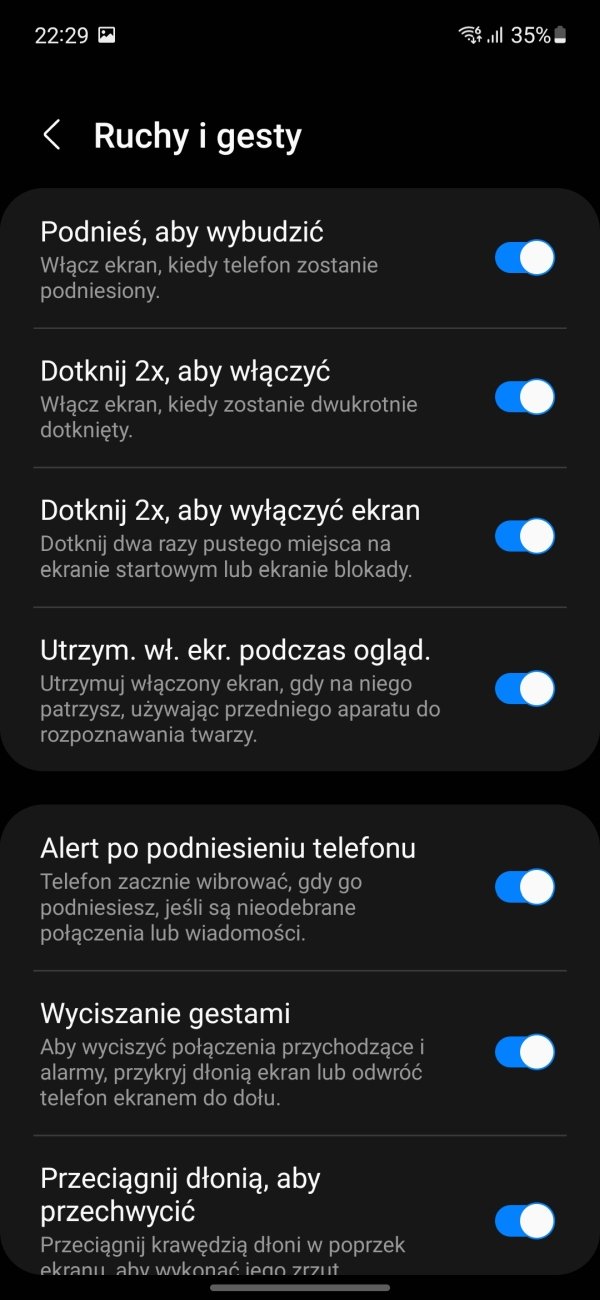Toggle off Podnieś, aby wybudzić switch
600x1300 pixels.
pos(525,258)
